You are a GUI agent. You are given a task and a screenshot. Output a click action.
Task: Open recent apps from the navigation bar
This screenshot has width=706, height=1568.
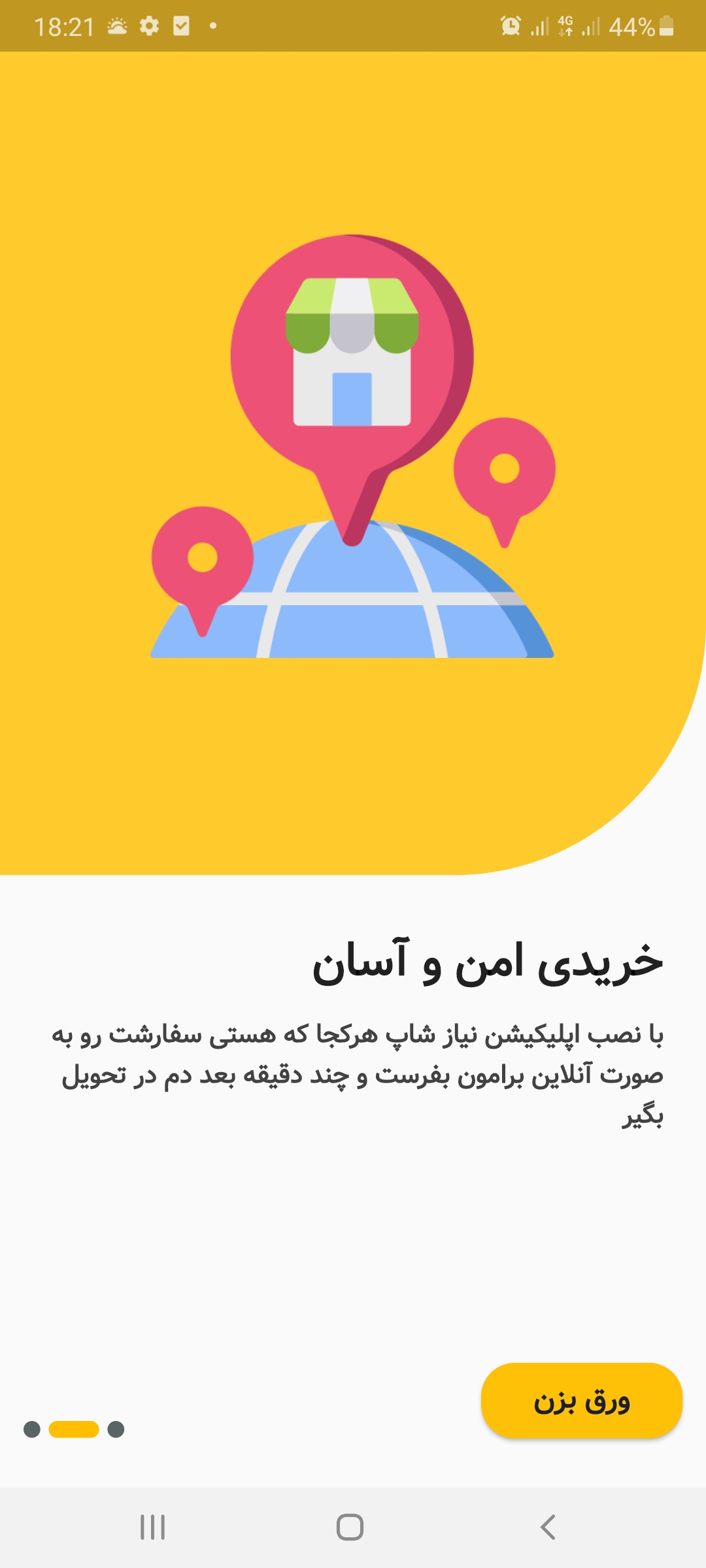(153, 1527)
